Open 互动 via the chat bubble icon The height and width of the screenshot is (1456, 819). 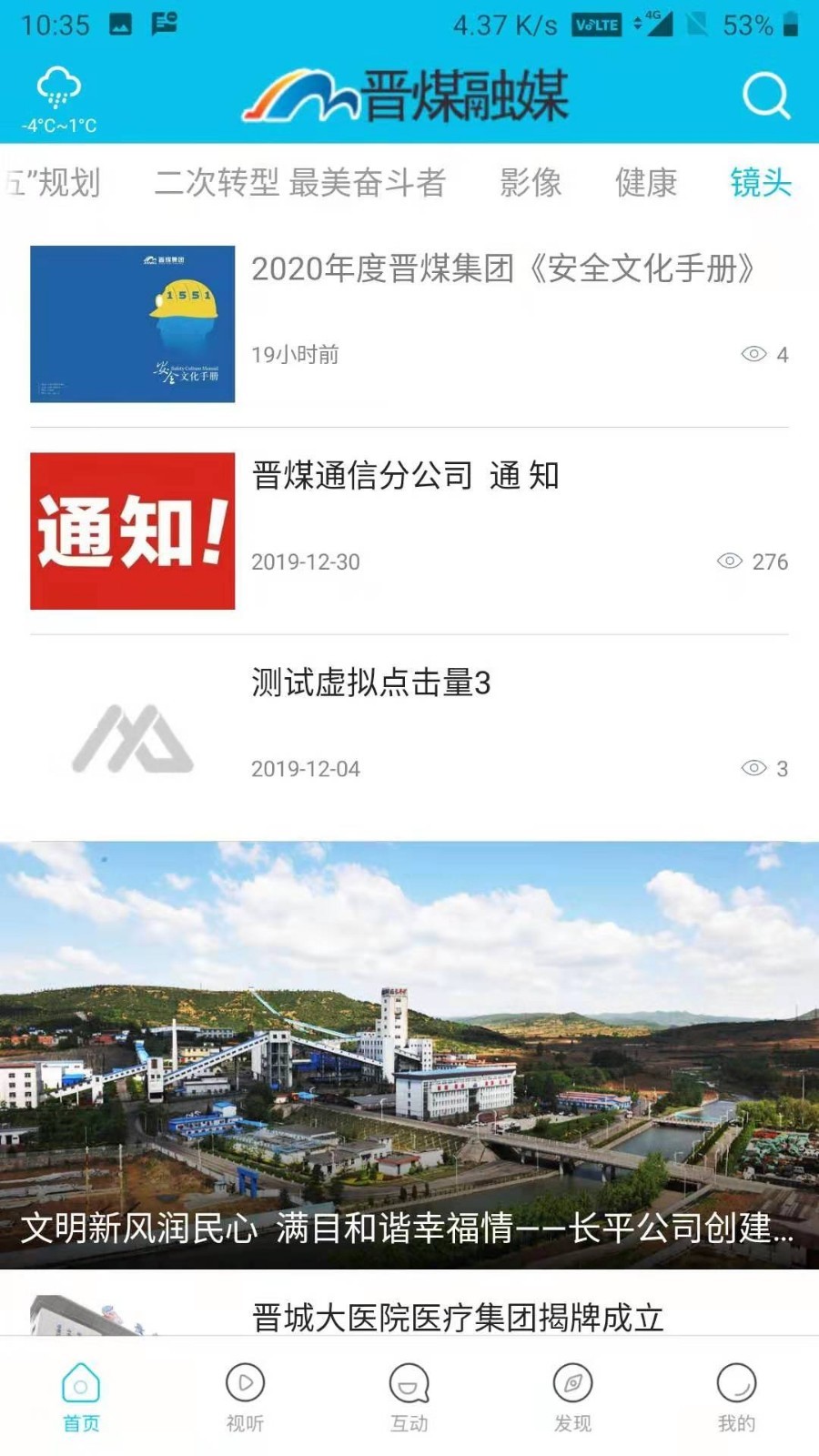pos(409,1384)
